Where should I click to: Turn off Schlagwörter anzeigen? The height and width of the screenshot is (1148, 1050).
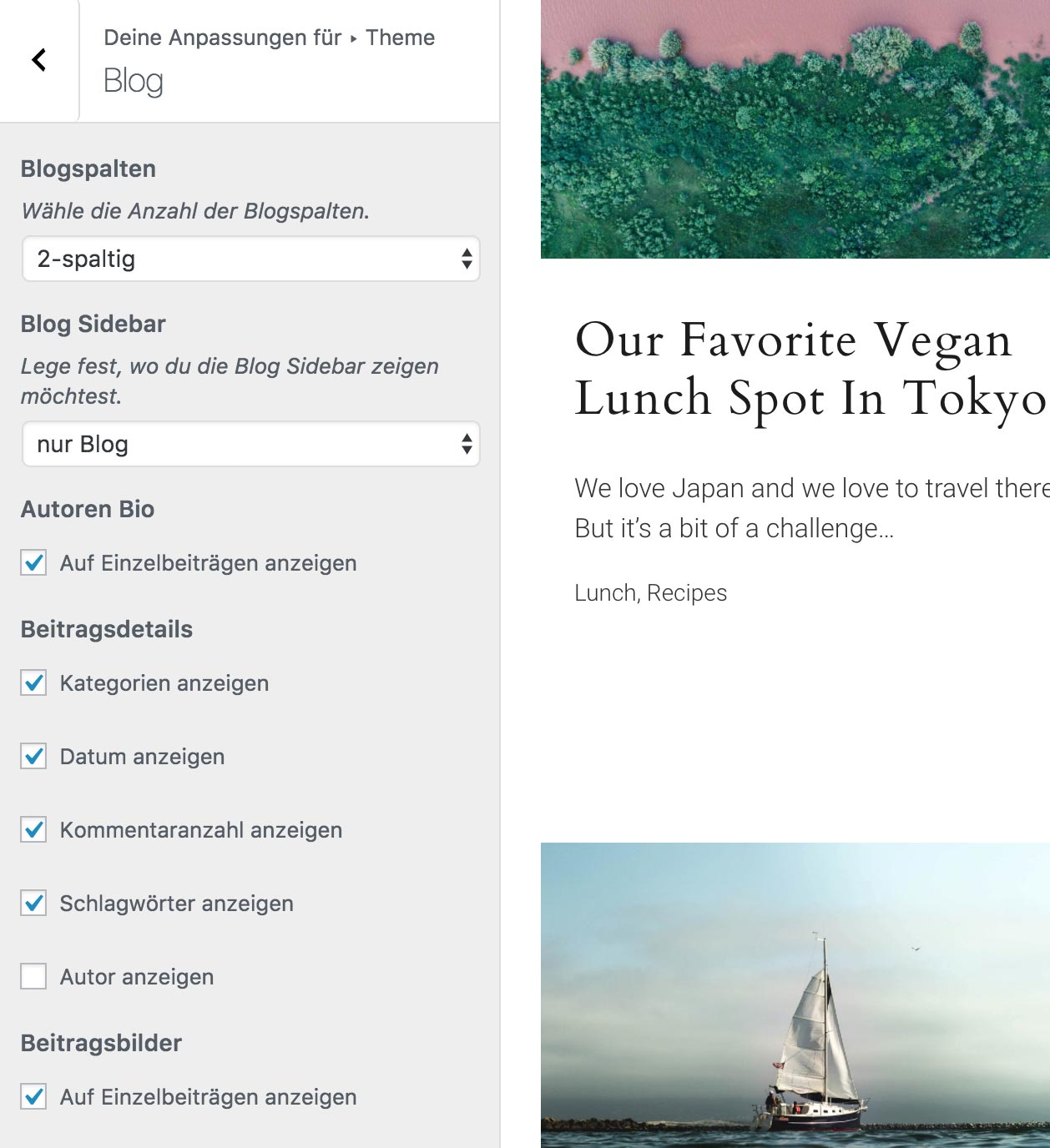click(x=33, y=904)
